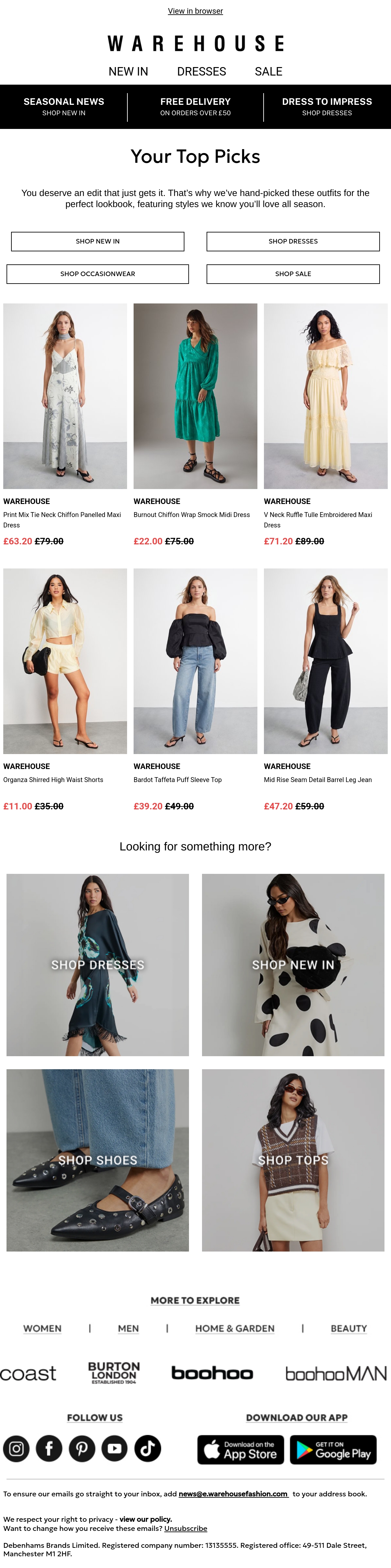The height and width of the screenshot is (1568, 391).
Task: Tap the SHOP OCCASIONWEAR button
Action: click(97, 274)
